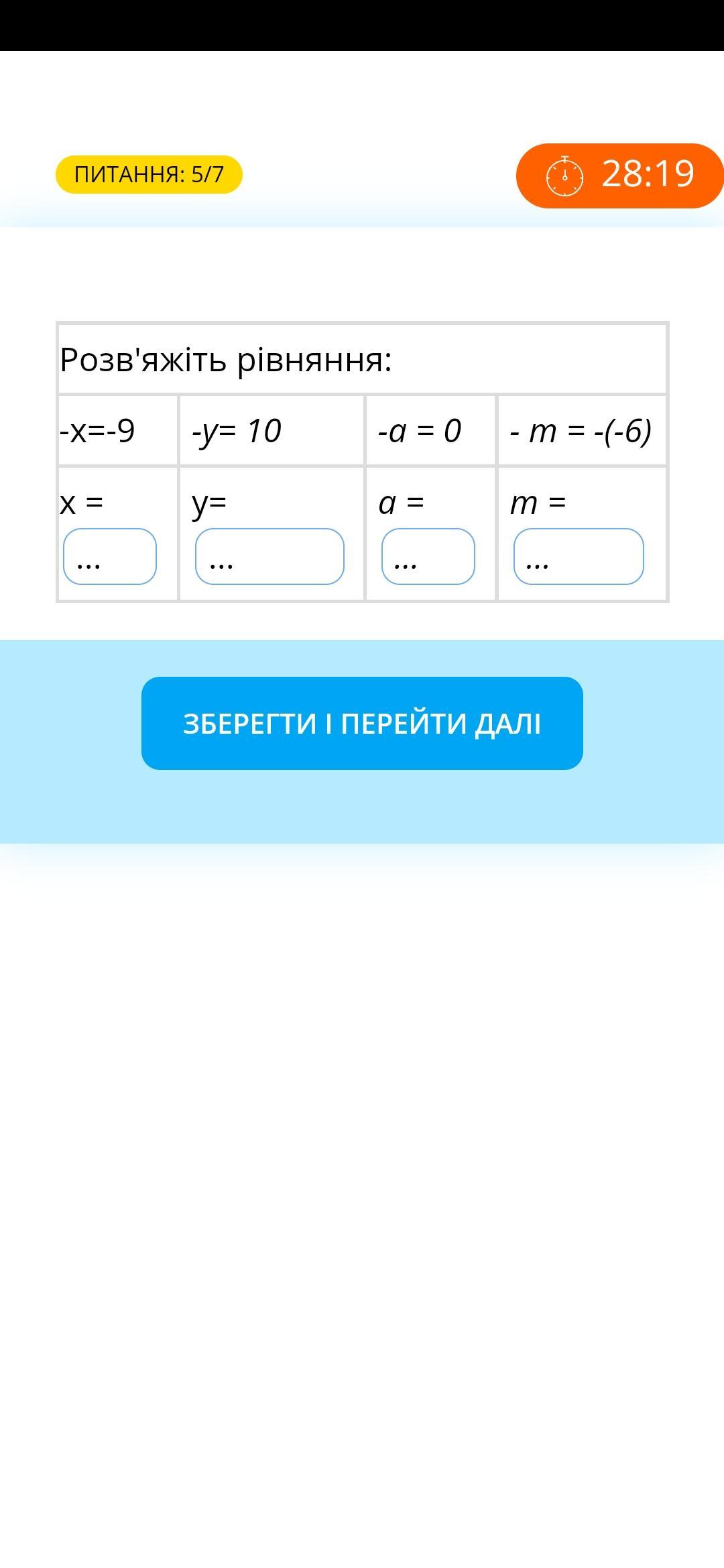
Task: Tap ЗБЕРЕГТИ І ПЕРЕЙТИ ДАЛІ button
Action: pyautogui.click(x=362, y=723)
